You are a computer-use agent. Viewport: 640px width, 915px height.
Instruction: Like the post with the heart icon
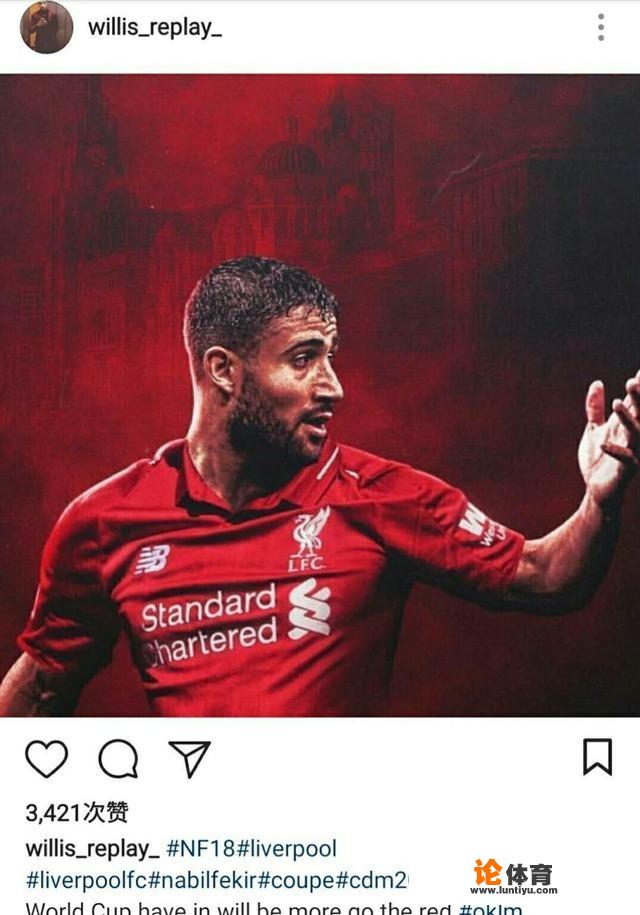pyautogui.click(x=46, y=759)
